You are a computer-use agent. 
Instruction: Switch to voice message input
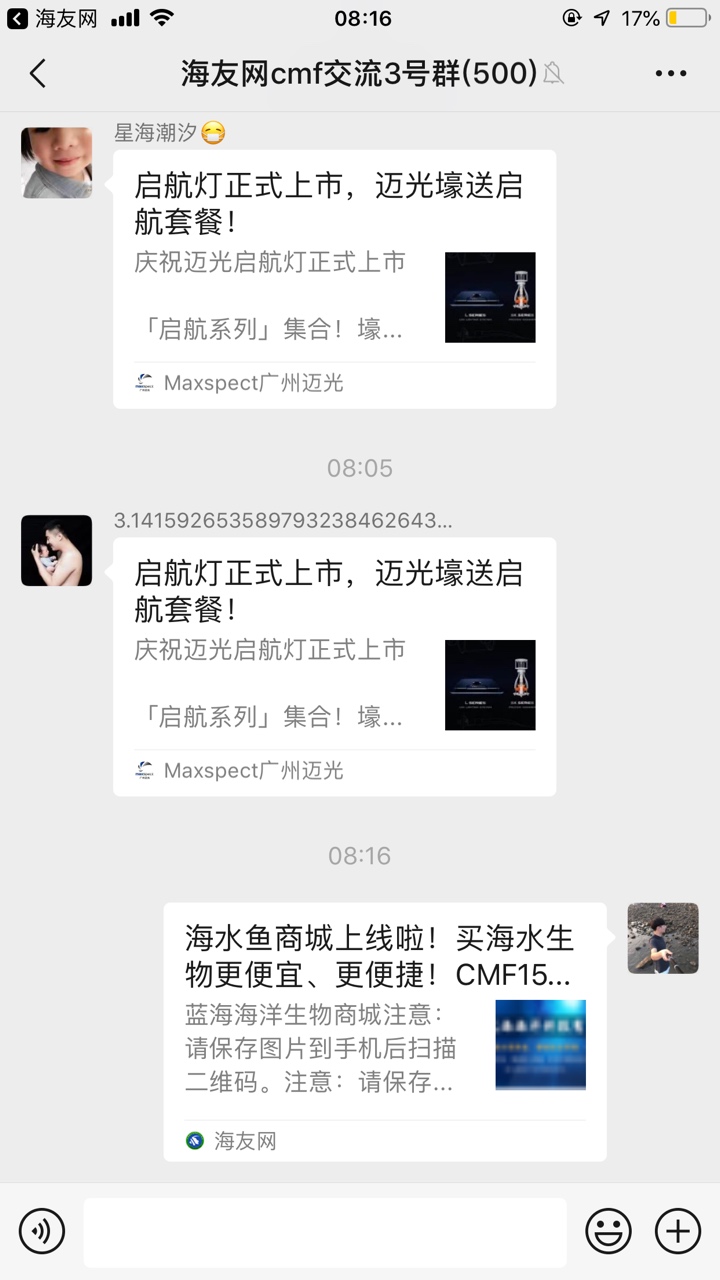[x=41, y=1230]
